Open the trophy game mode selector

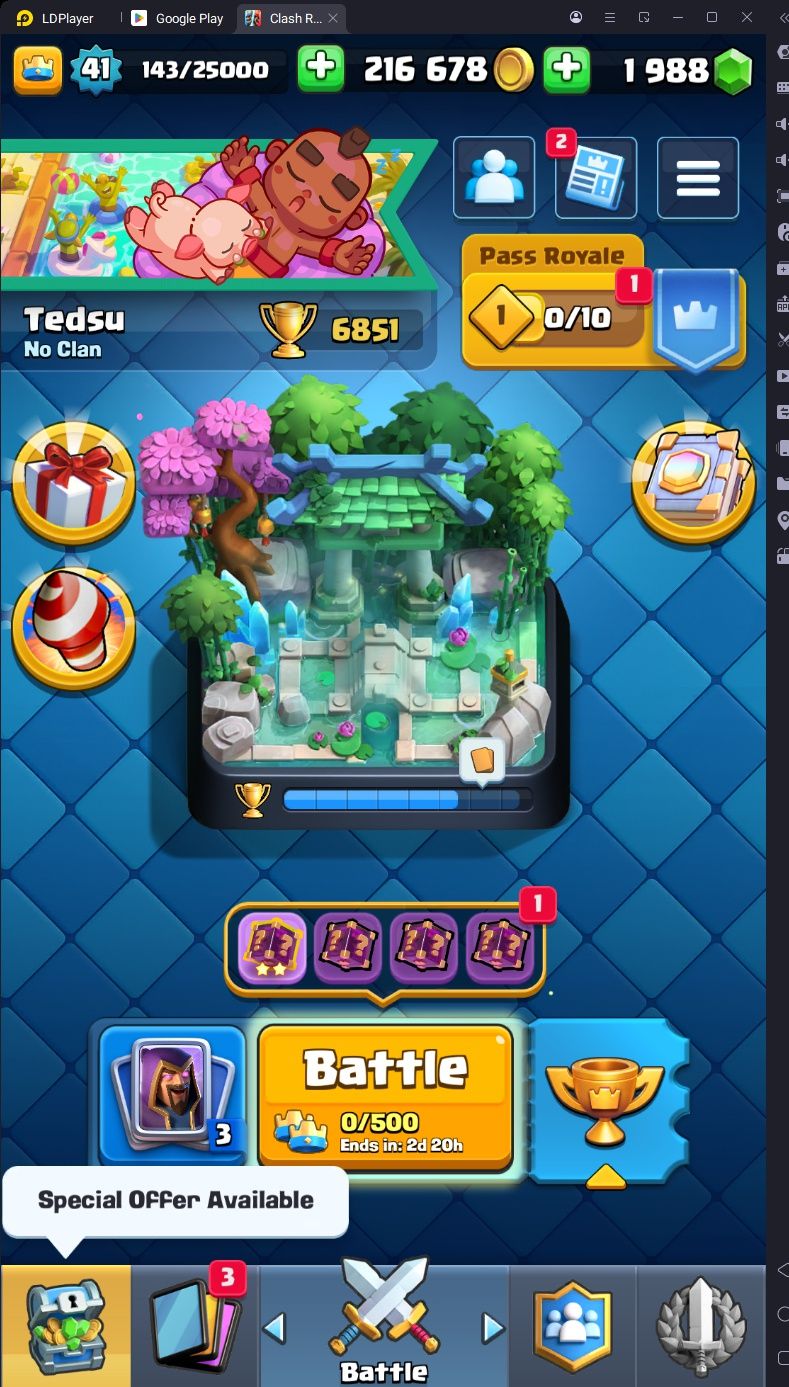605,1100
